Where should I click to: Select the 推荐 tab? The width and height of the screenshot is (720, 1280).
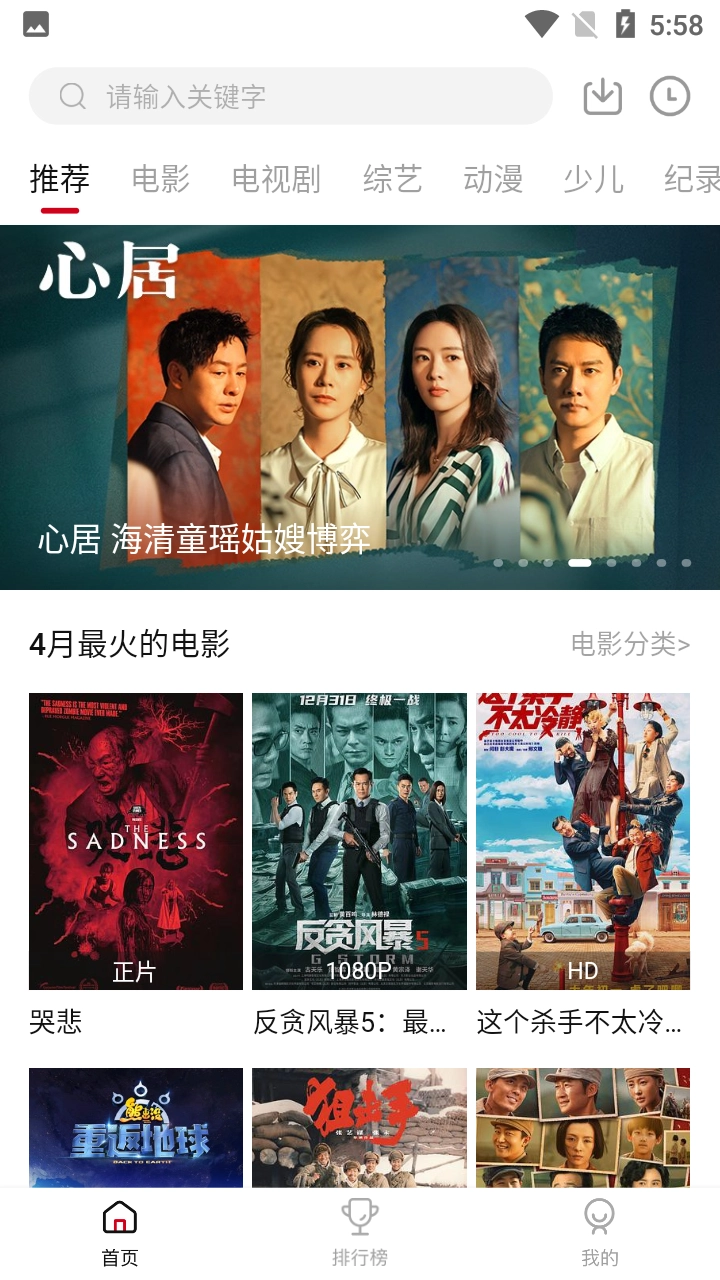pyautogui.click(x=60, y=179)
